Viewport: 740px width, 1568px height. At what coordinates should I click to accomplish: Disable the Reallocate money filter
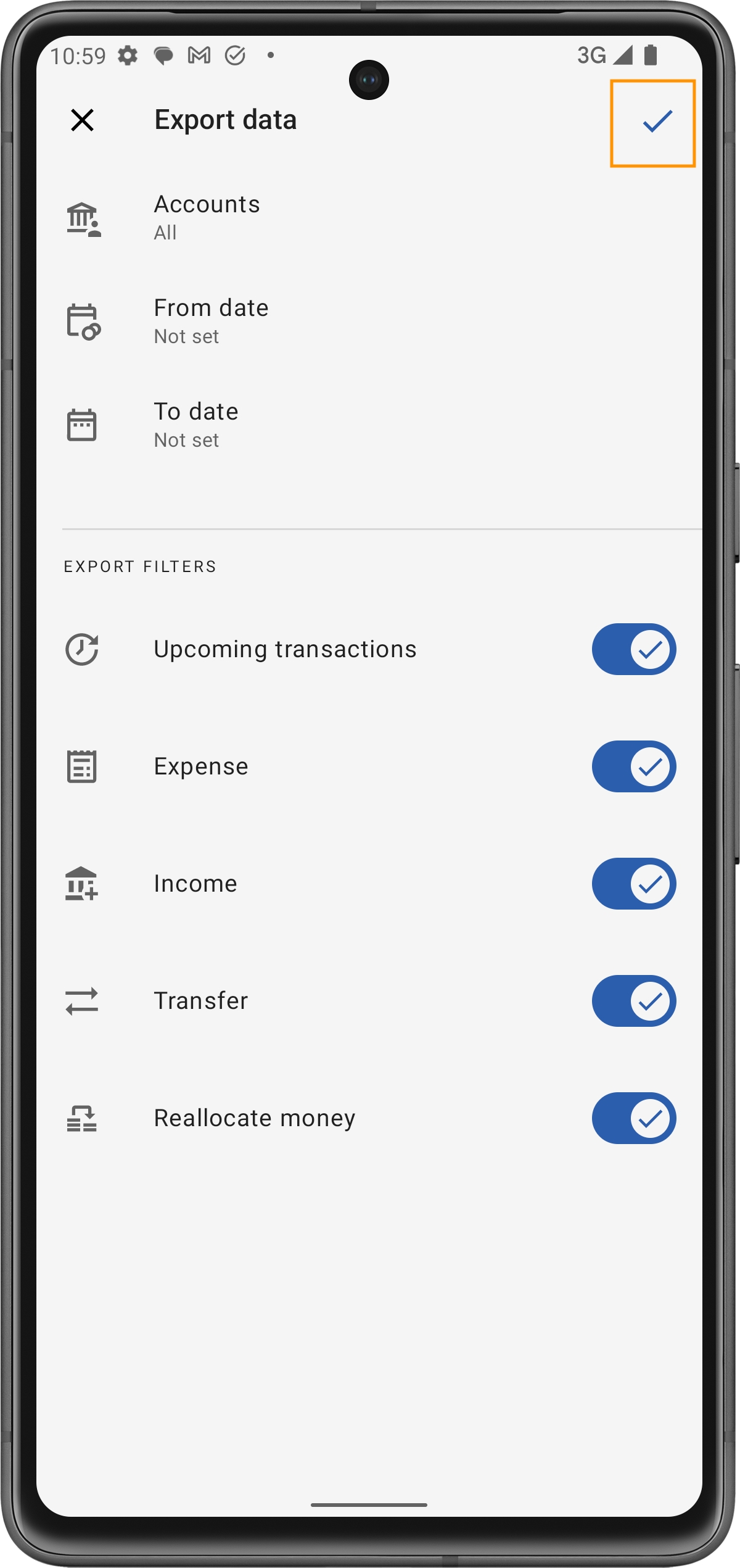[x=633, y=1118]
